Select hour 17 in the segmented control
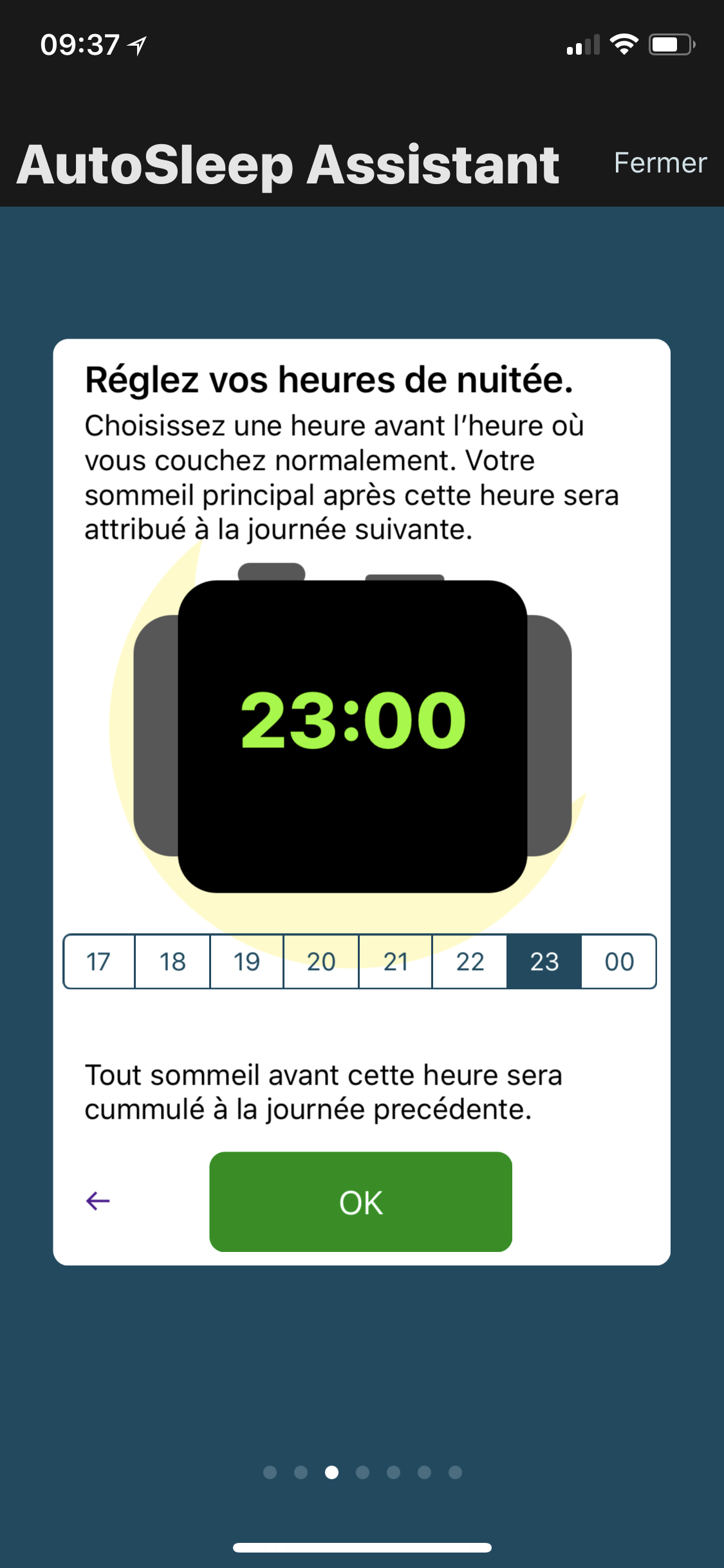Image resolution: width=724 pixels, height=1568 pixels. [x=99, y=962]
